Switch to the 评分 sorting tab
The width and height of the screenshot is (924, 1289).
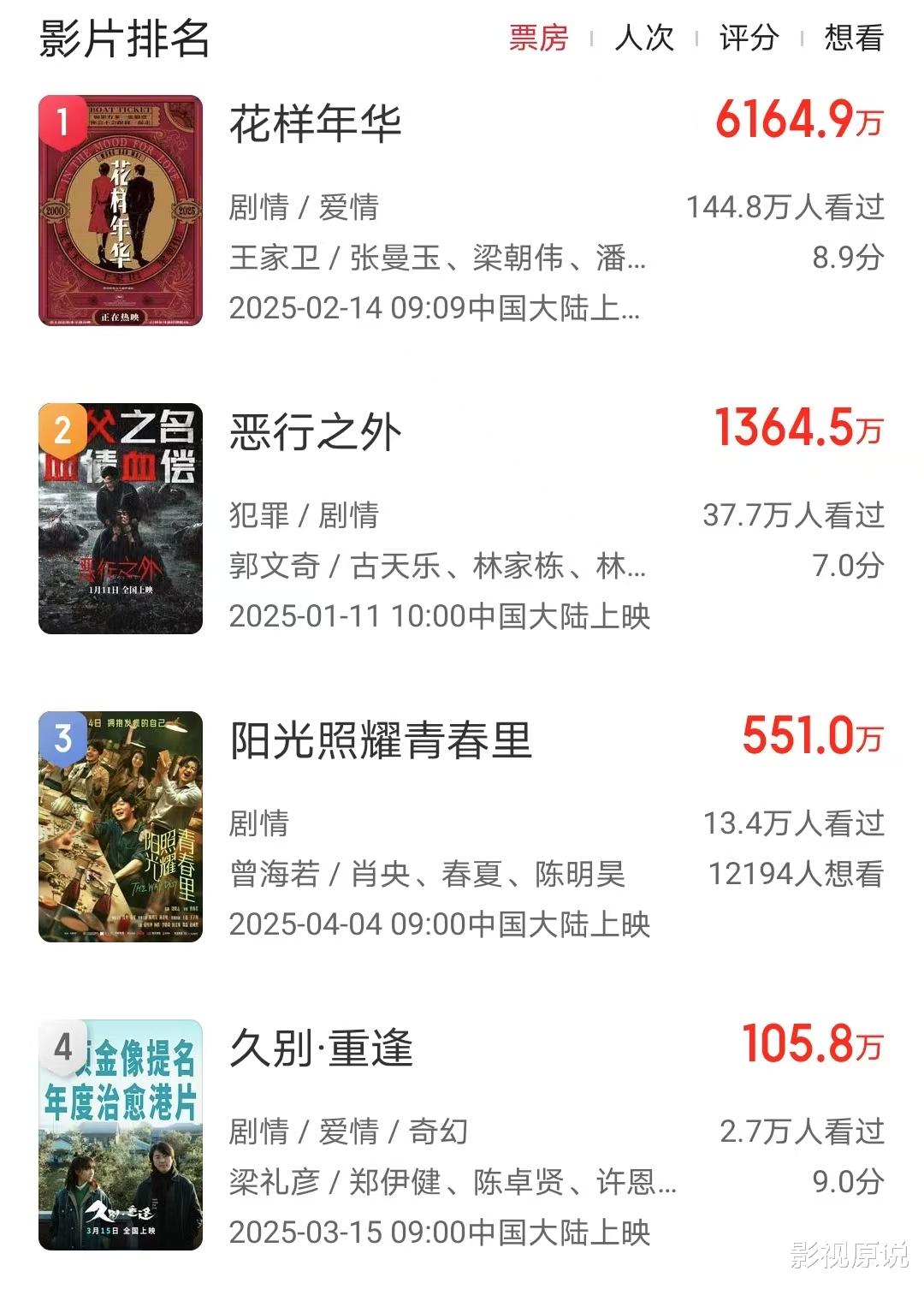coord(748,39)
